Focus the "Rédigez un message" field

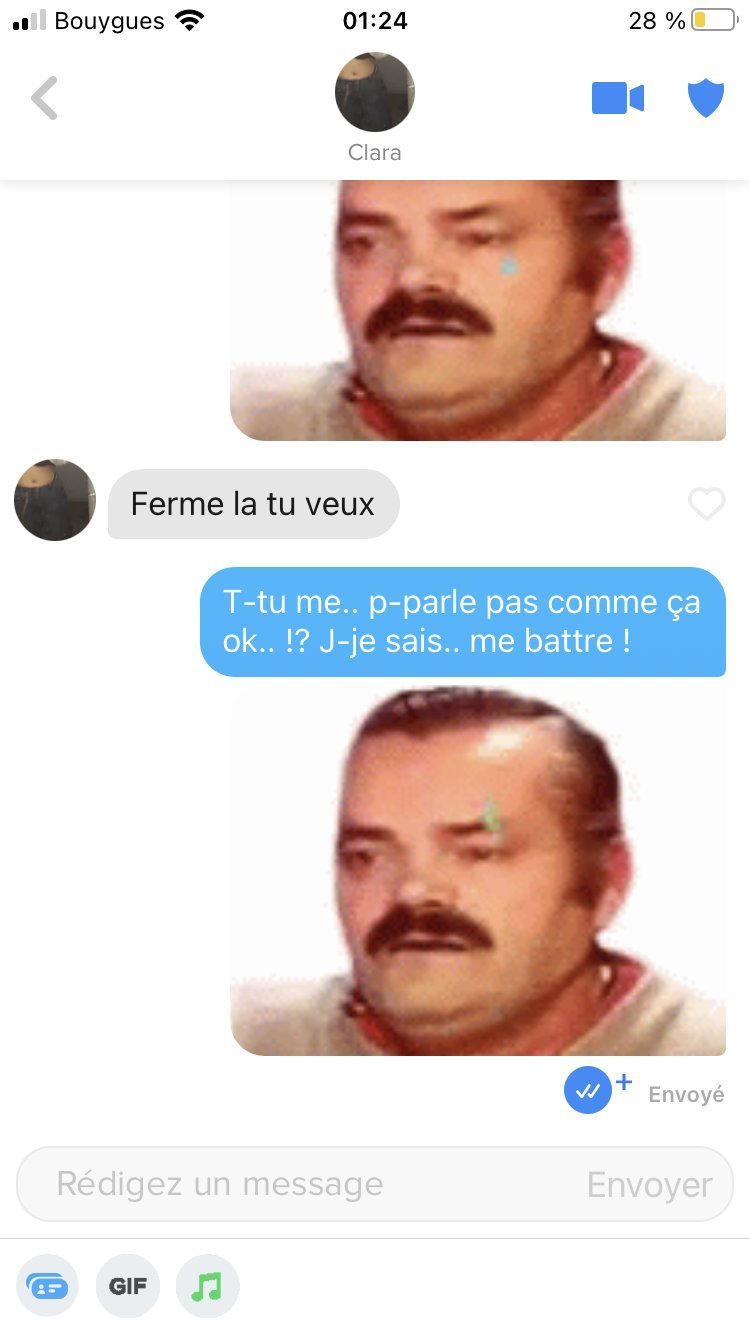pyautogui.click(x=300, y=1184)
